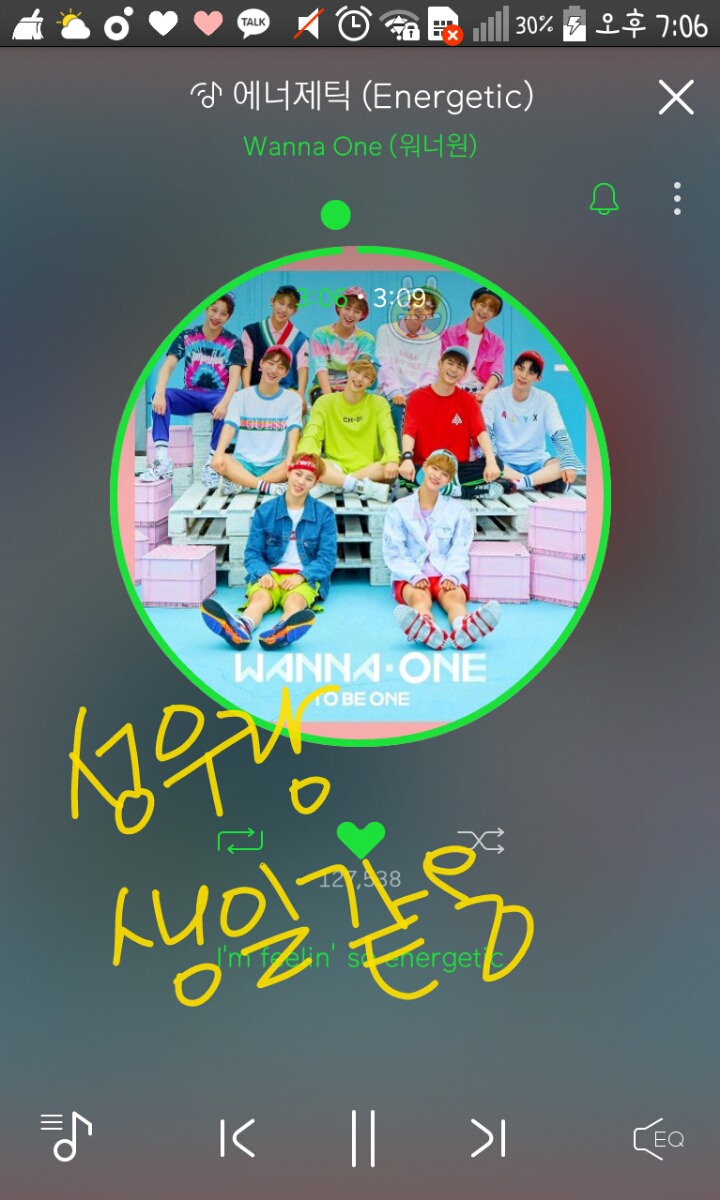Skip to the next track
Viewport: 720px width, 1200px height.
click(488, 1138)
